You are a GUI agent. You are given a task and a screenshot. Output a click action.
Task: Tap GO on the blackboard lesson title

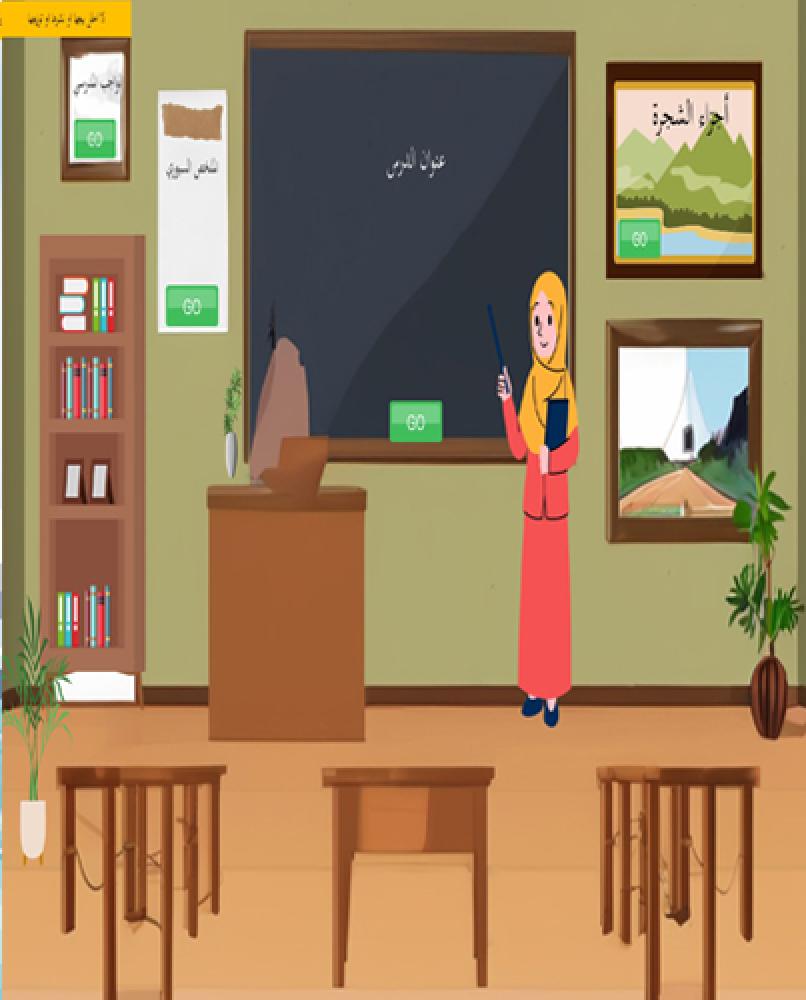[x=416, y=421]
